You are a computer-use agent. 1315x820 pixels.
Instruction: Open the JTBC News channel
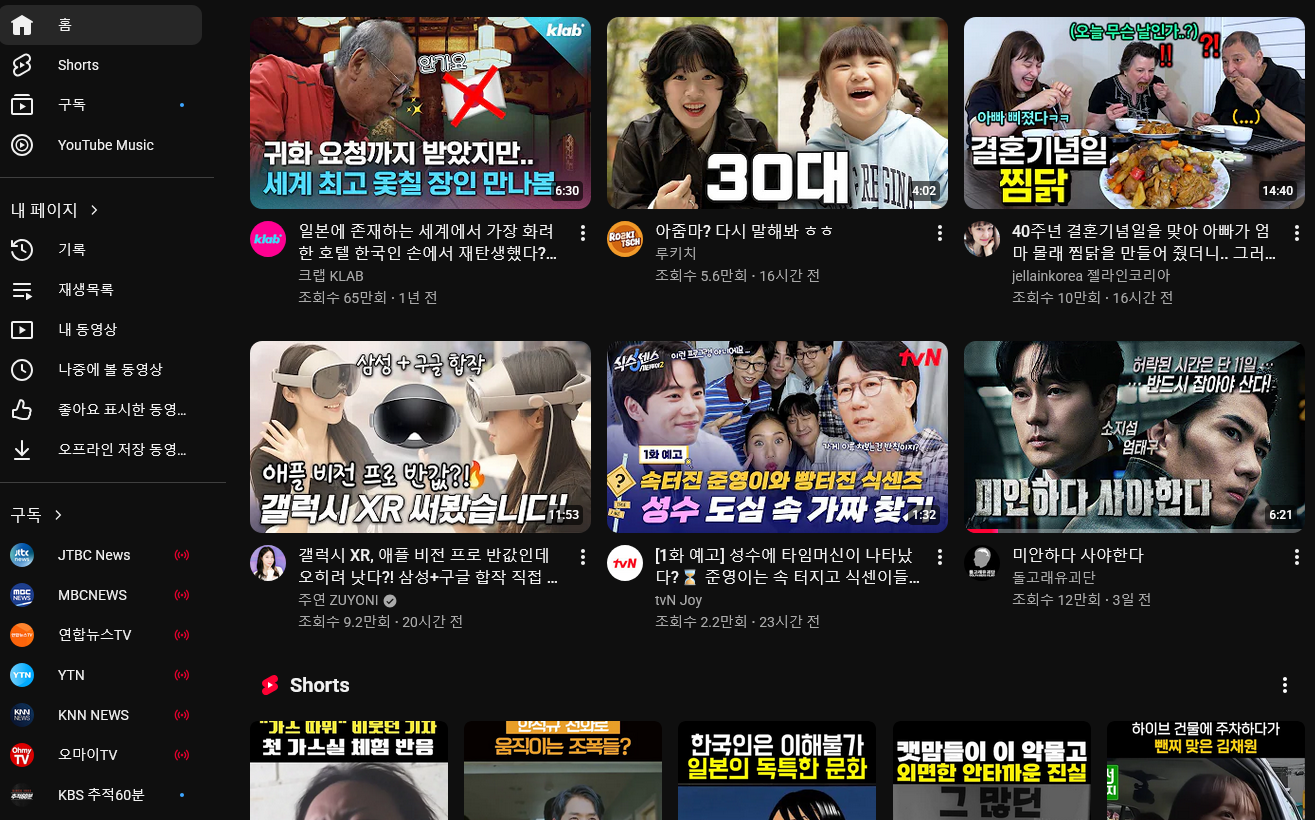(94, 555)
